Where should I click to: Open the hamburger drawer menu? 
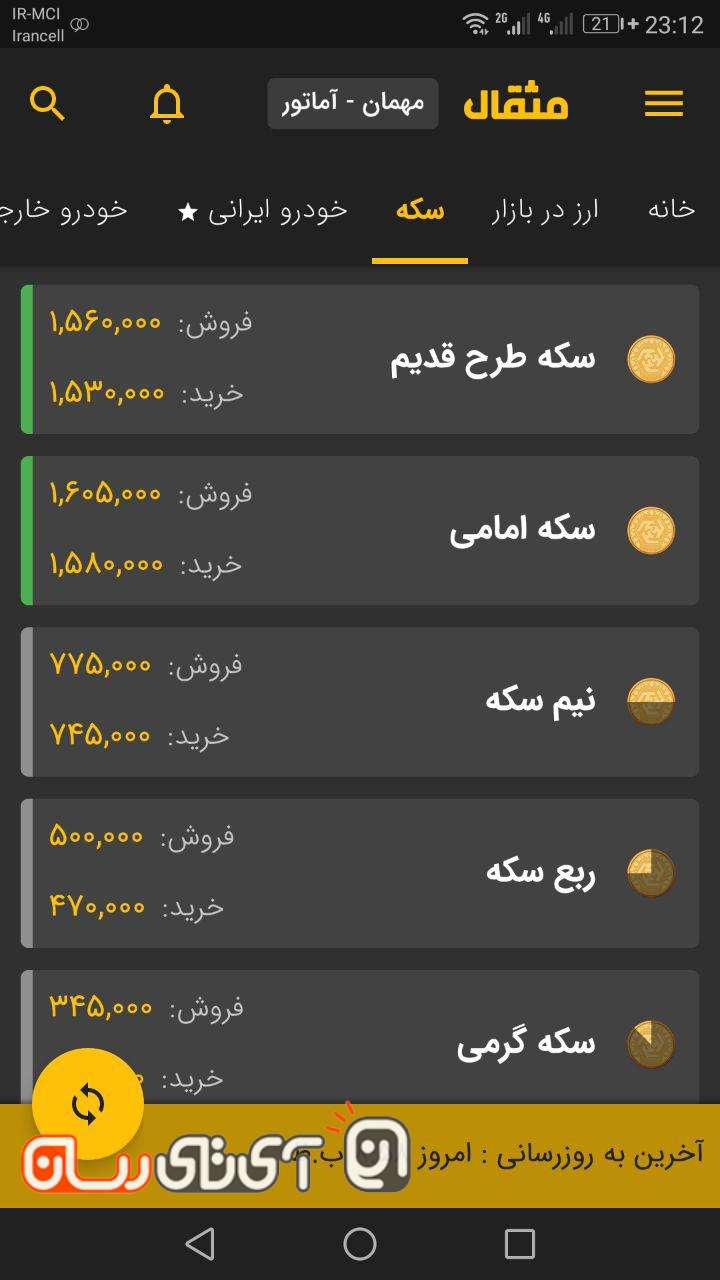point(663,104)
